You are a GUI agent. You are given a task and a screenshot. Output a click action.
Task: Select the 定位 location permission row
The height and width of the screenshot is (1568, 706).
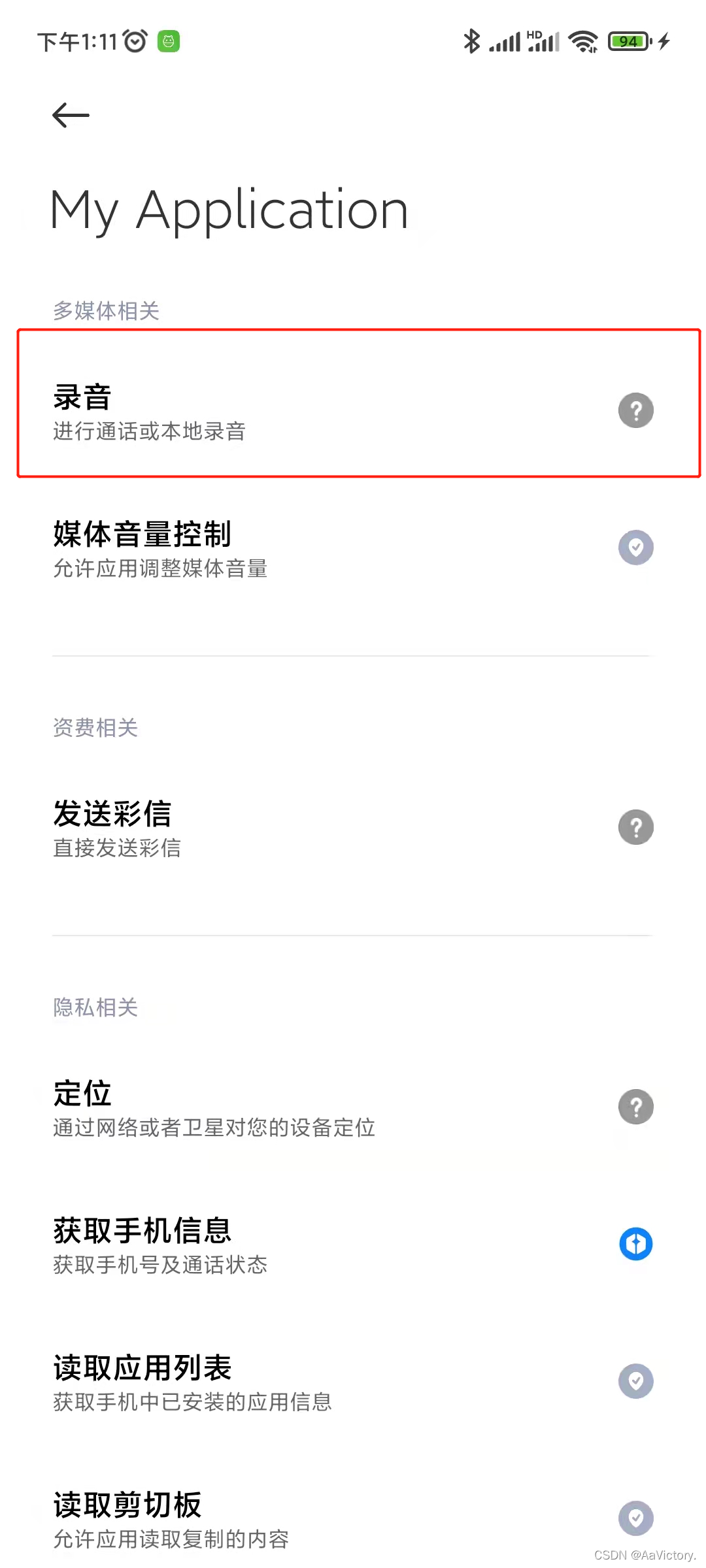(353, 1107)
